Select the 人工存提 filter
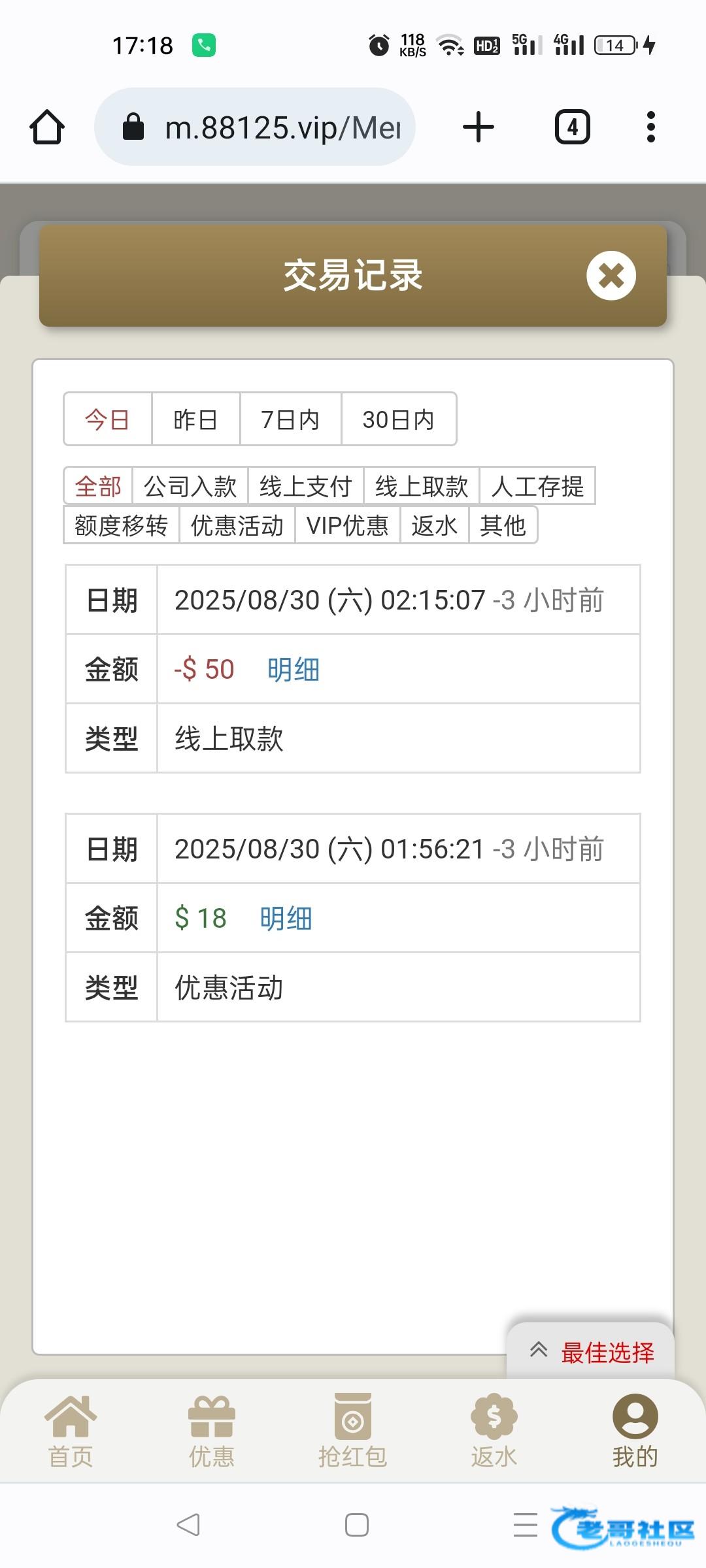This screenshot has width=706, height=1568. click(x=537, y=486)
